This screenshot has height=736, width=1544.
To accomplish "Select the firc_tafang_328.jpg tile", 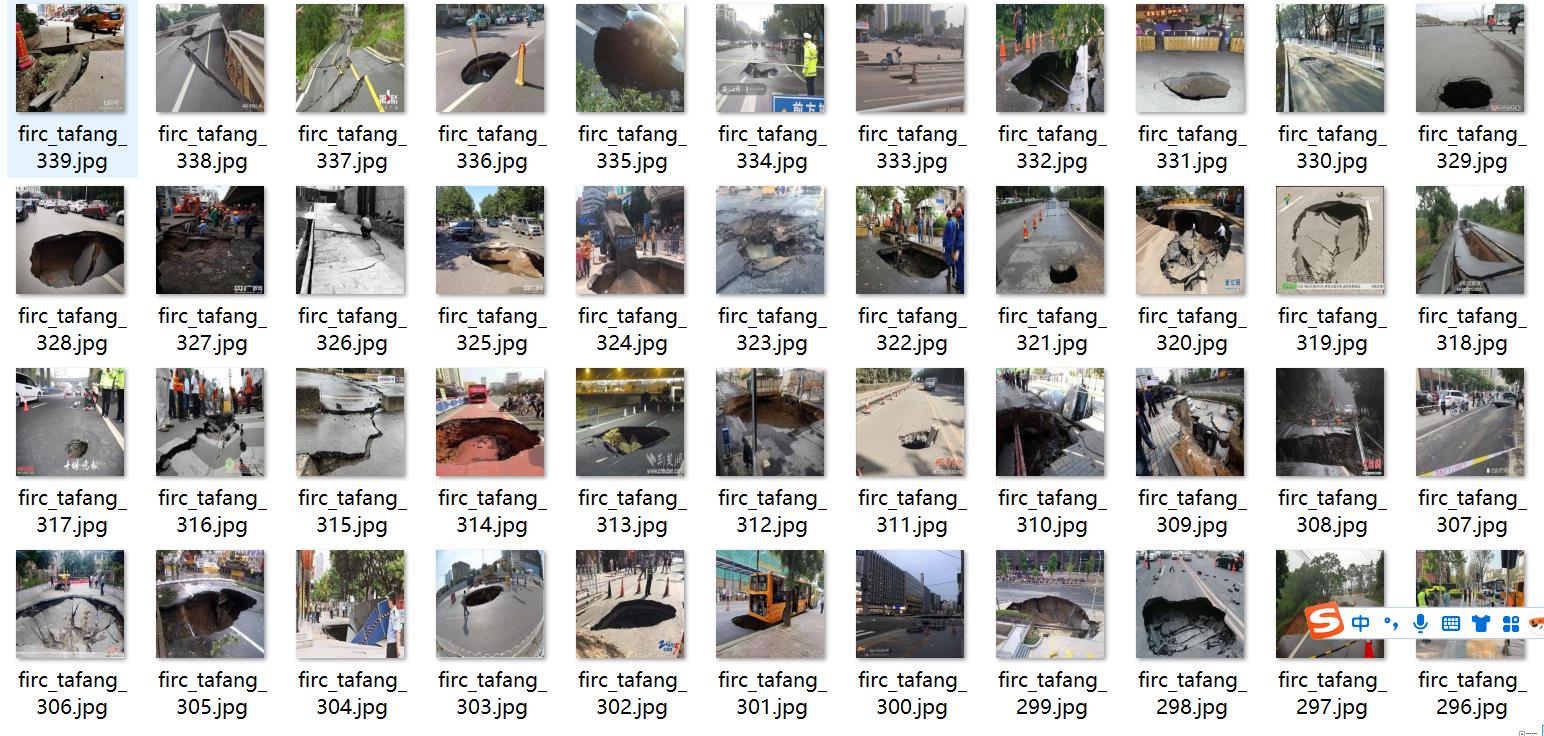I will pos(70,240).
